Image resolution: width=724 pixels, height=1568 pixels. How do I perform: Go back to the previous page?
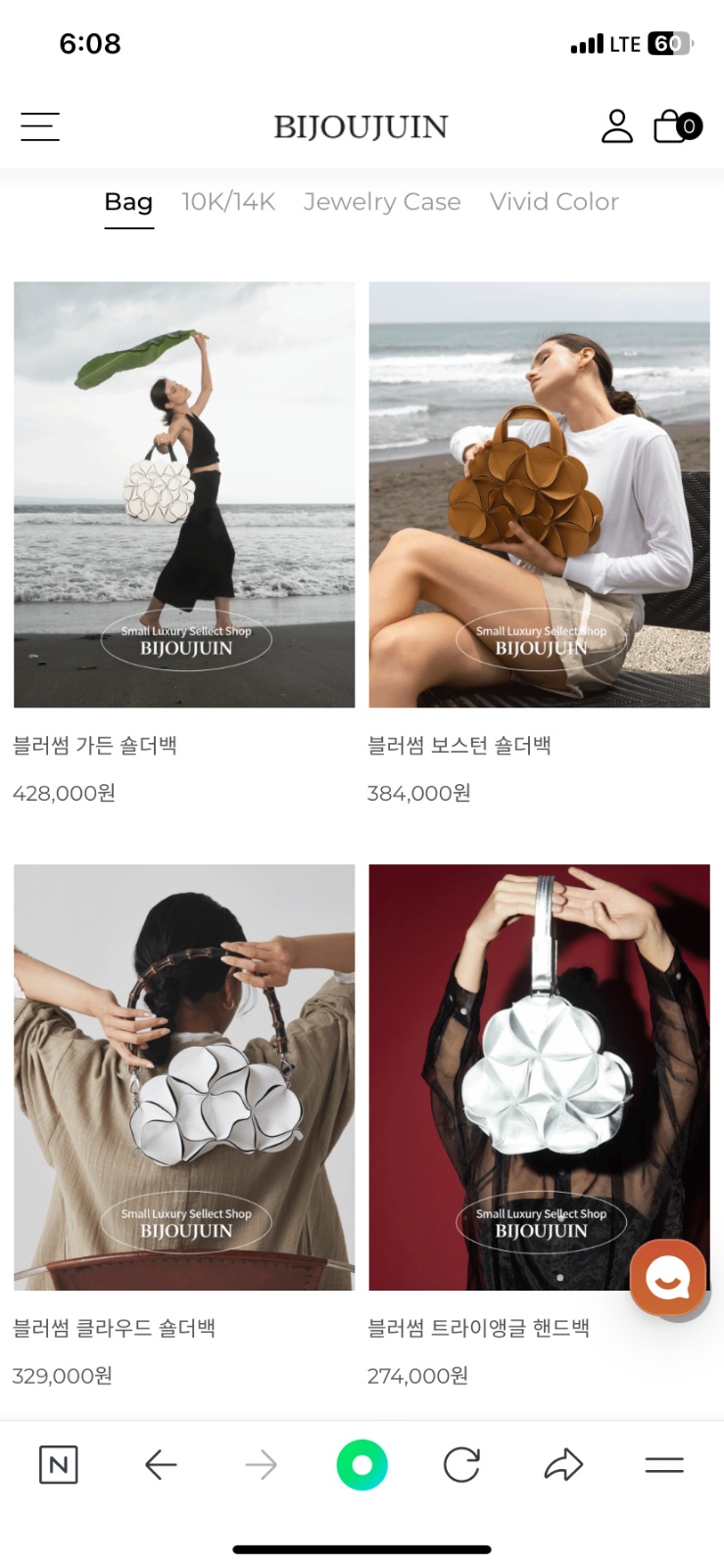tap(161, 1465)
